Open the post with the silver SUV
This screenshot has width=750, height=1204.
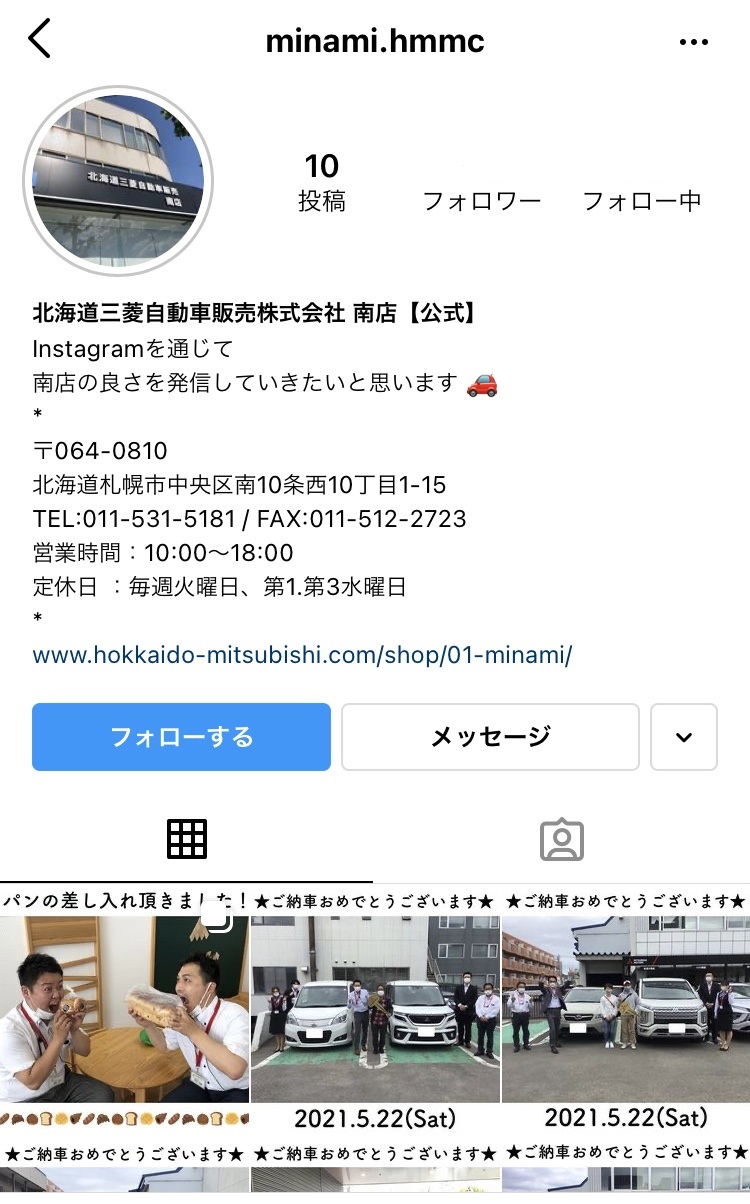626,1008
